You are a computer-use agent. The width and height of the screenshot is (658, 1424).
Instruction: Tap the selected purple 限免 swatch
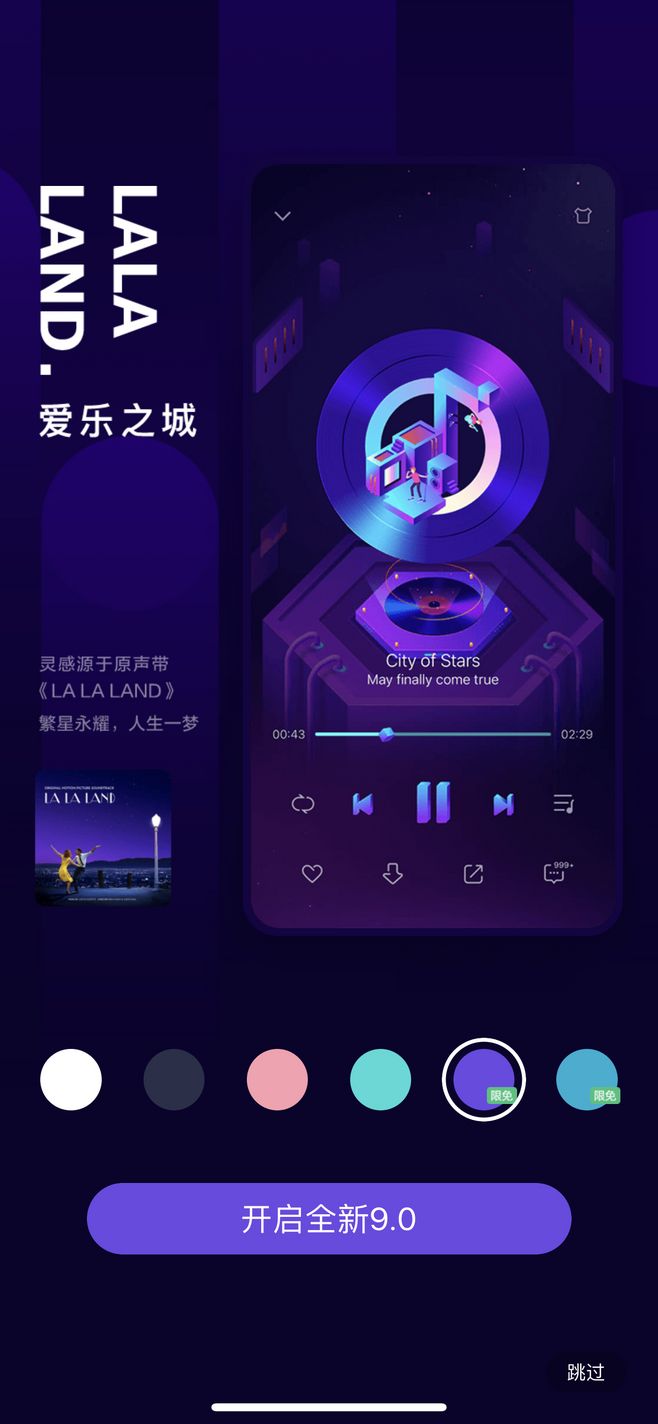(484, 1079)
